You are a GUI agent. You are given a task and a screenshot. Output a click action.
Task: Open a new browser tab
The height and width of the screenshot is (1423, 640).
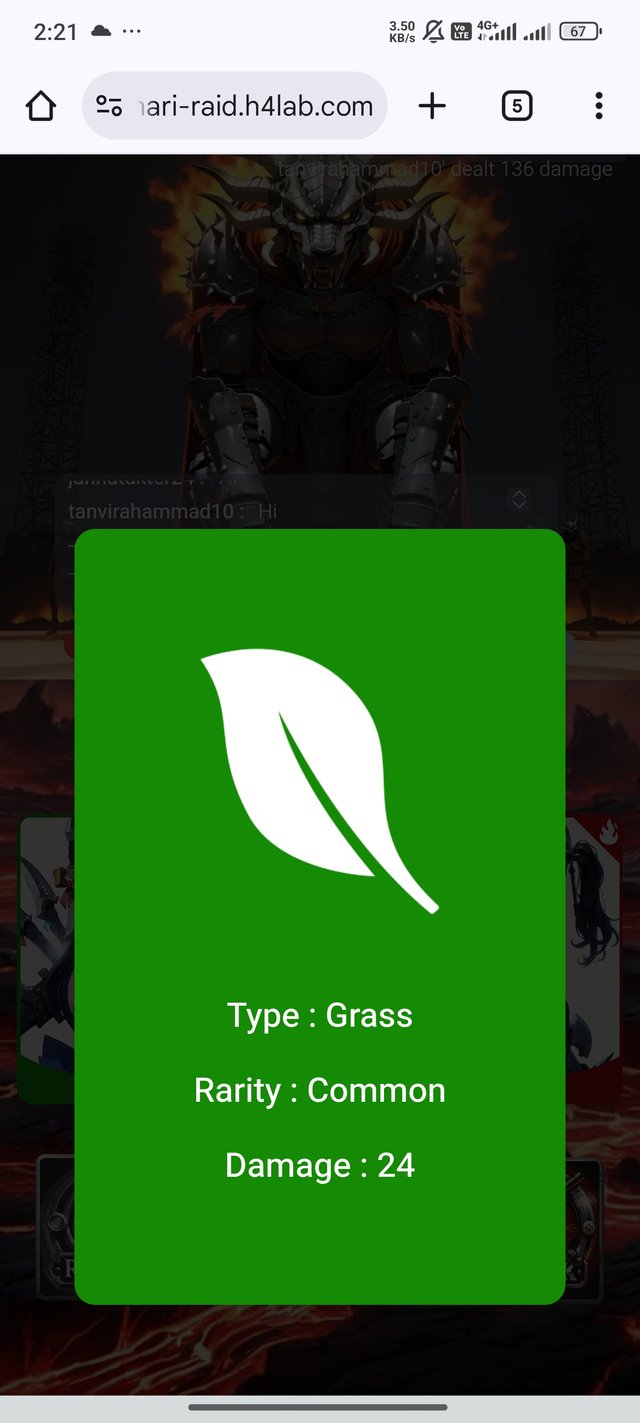point(432,106)
